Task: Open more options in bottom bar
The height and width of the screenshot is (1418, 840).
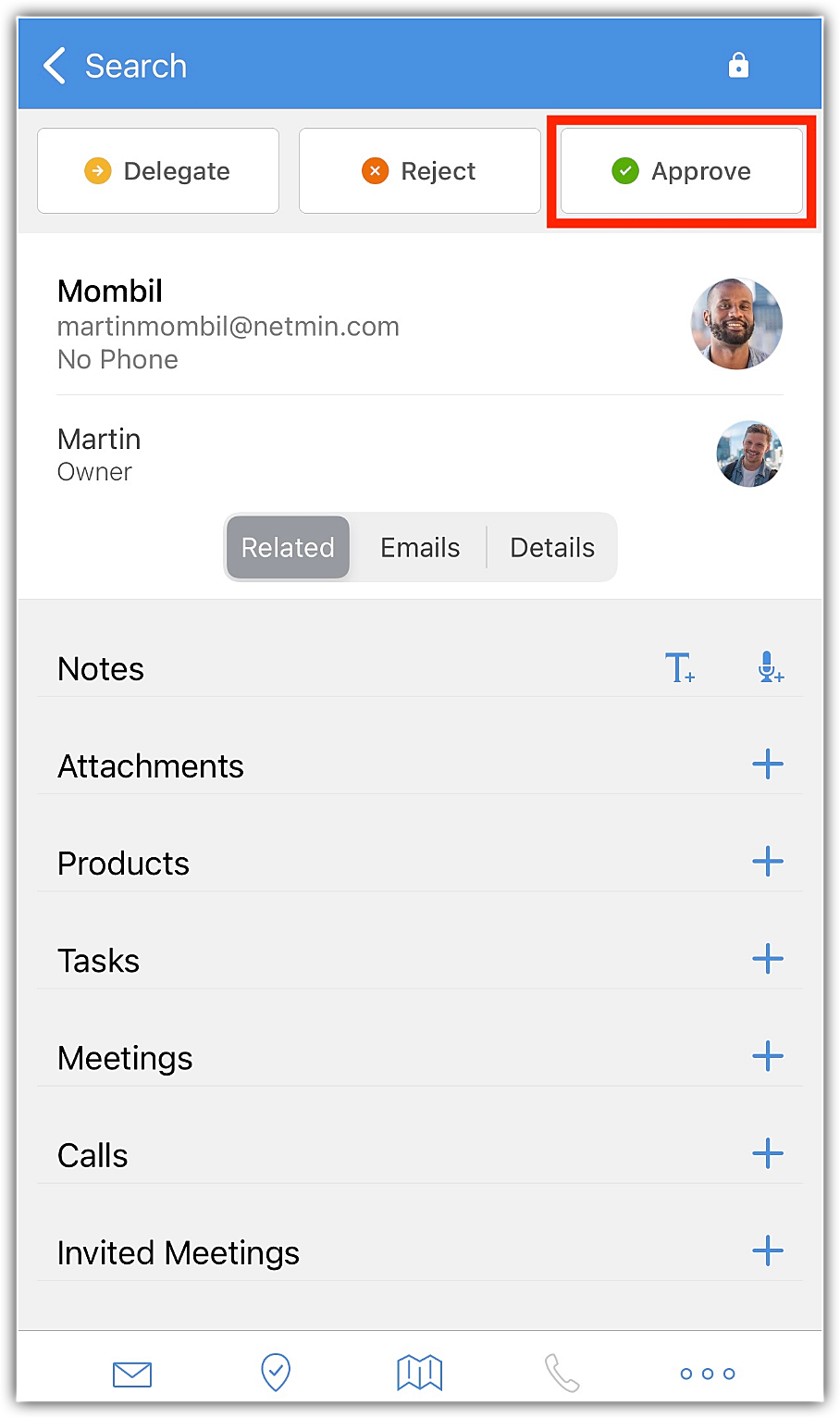Action: pos(708,1374)
